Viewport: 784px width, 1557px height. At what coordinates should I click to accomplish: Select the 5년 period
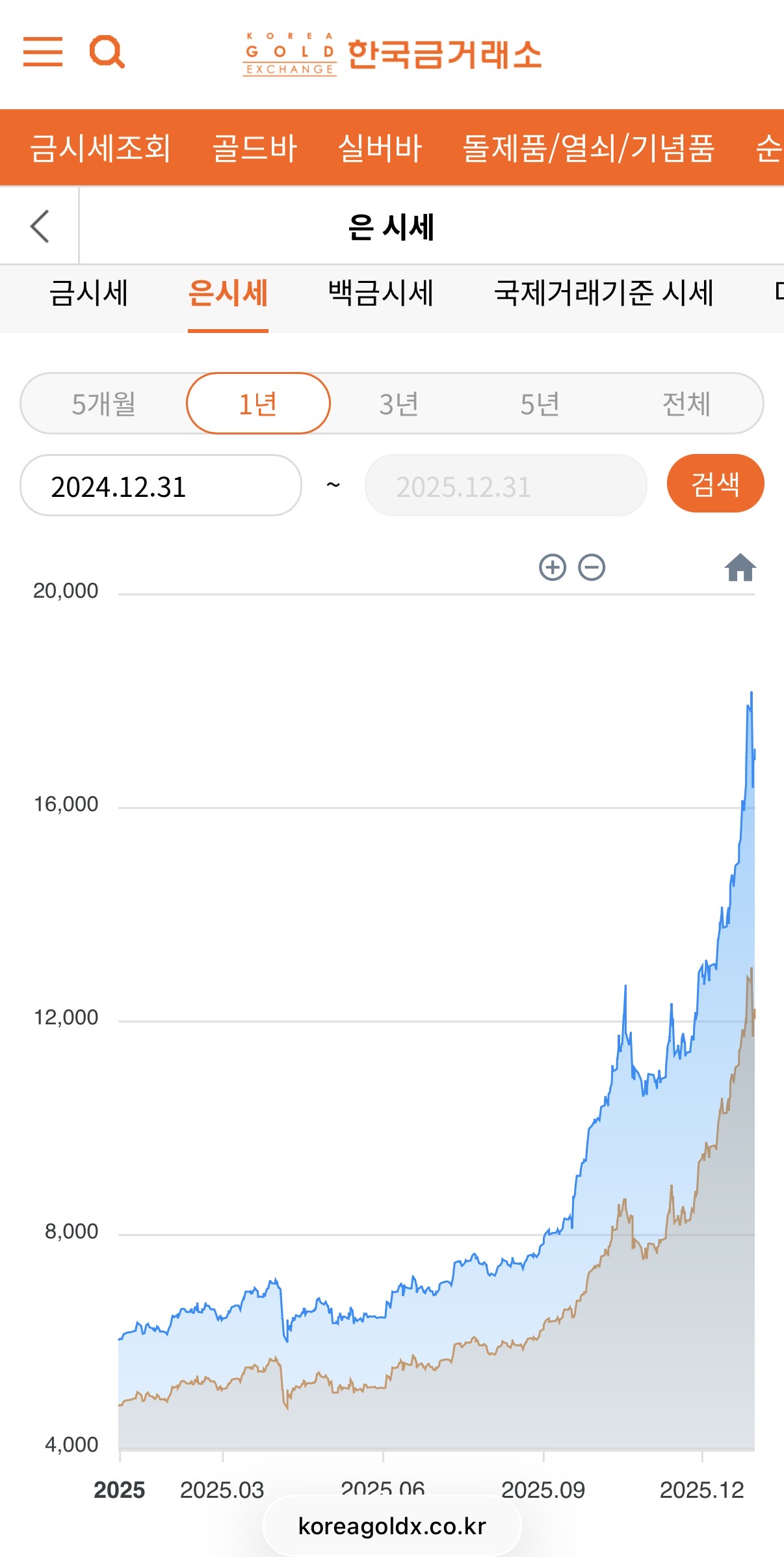click(540, 404)
